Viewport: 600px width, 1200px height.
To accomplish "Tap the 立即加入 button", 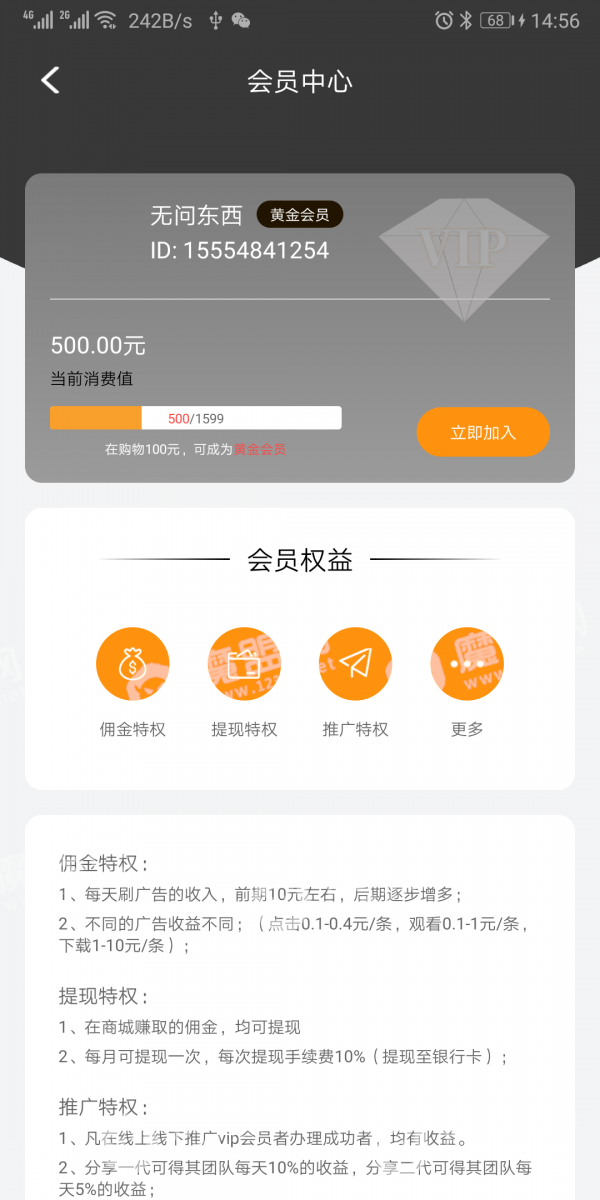I will tap(483, 432).
